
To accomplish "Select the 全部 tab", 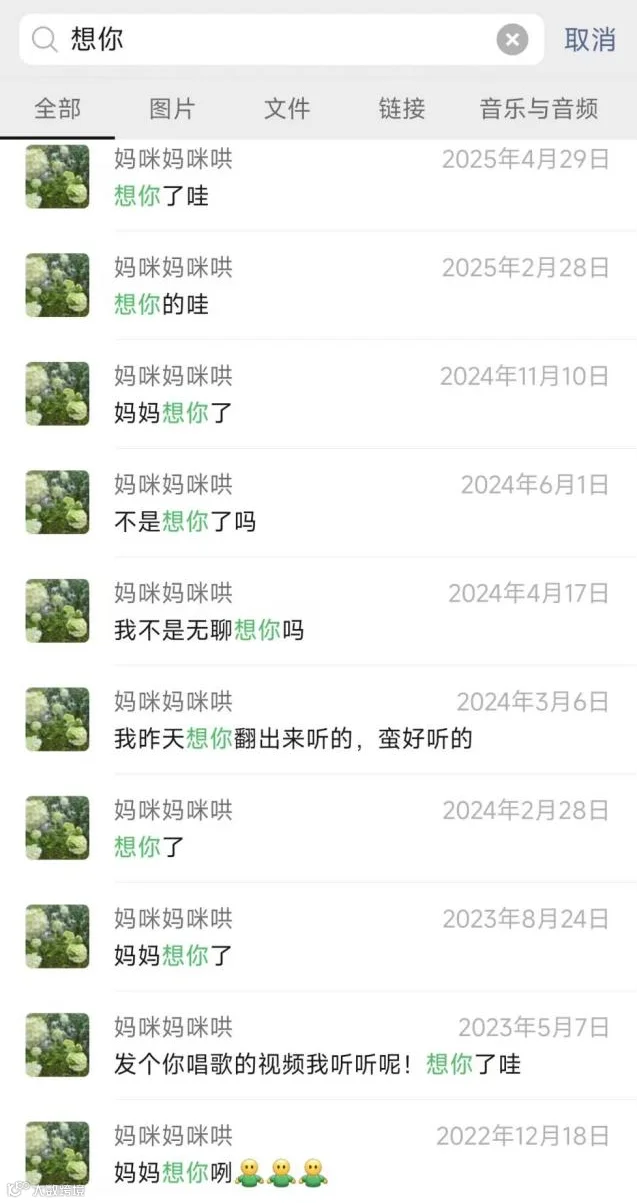I will pos(57,109).
